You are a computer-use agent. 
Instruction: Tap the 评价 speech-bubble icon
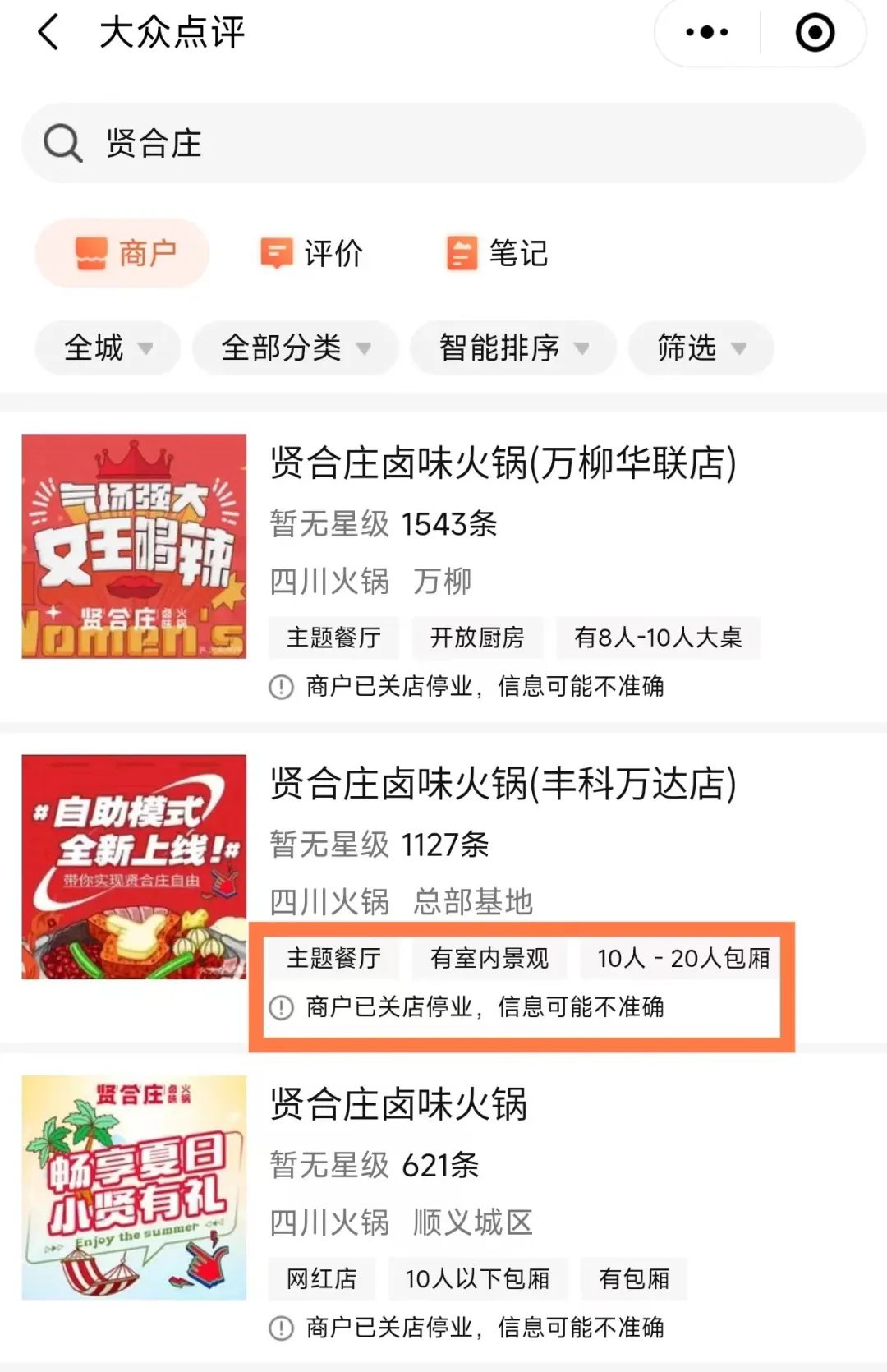pyautogui.click(x=275, y=253)
